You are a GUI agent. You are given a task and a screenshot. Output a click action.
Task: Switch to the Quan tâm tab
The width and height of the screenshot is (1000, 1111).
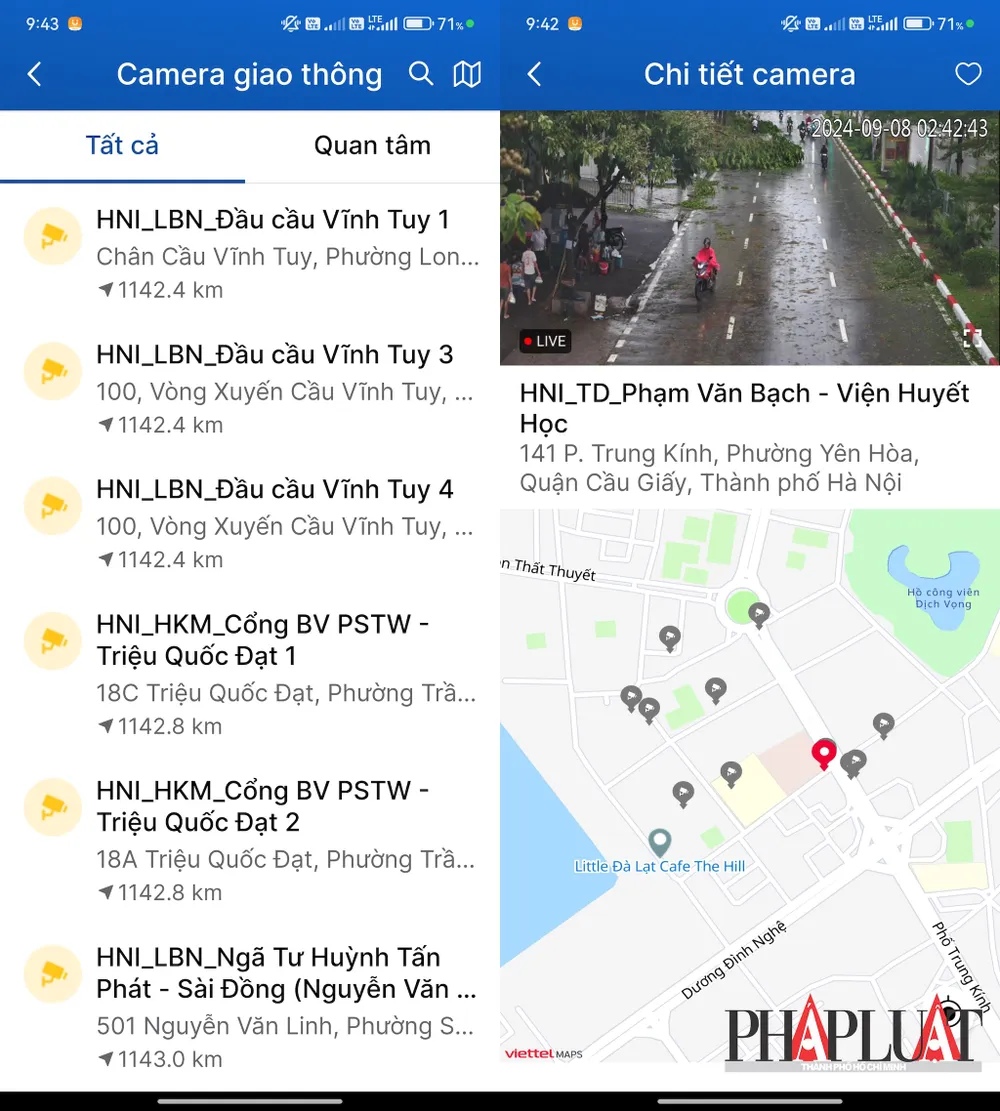click(371, 145)
